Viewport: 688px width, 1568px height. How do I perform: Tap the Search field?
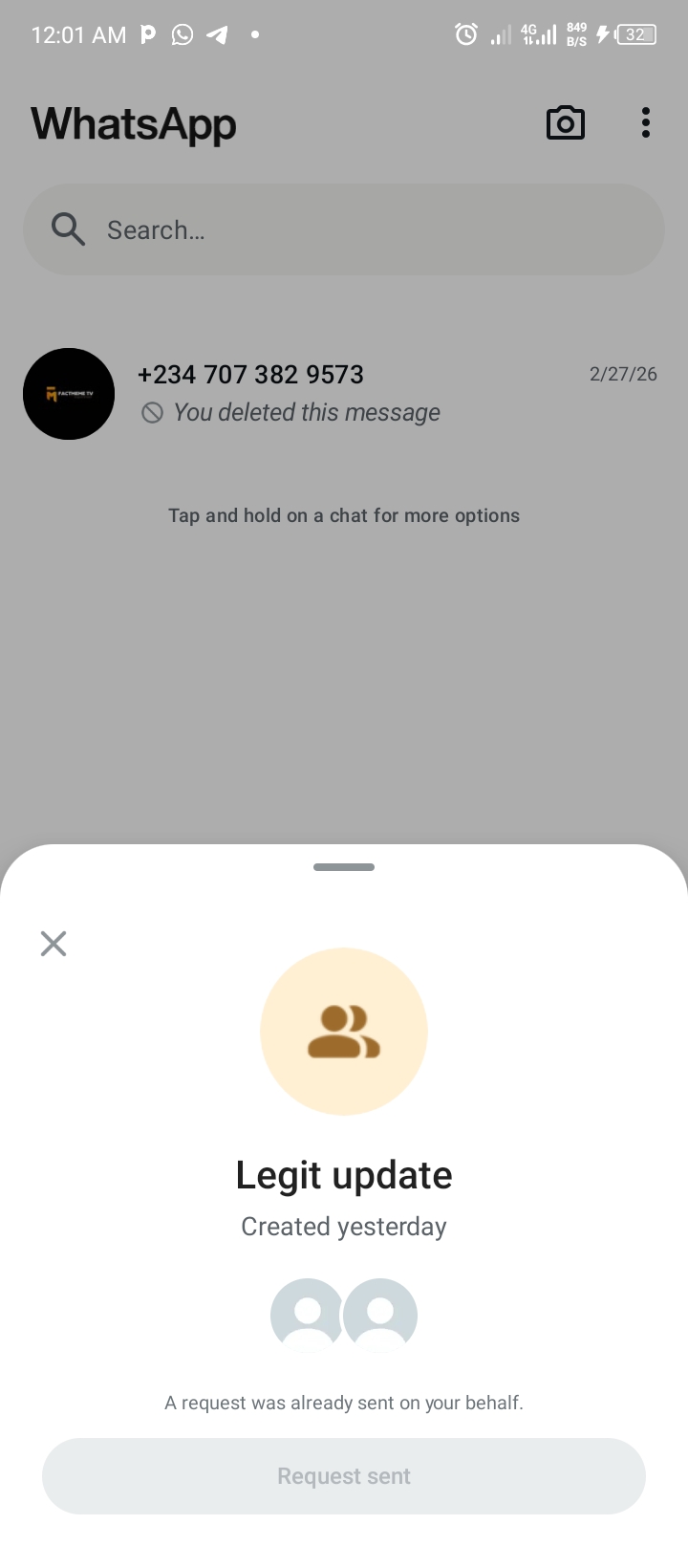click(344, 229)
